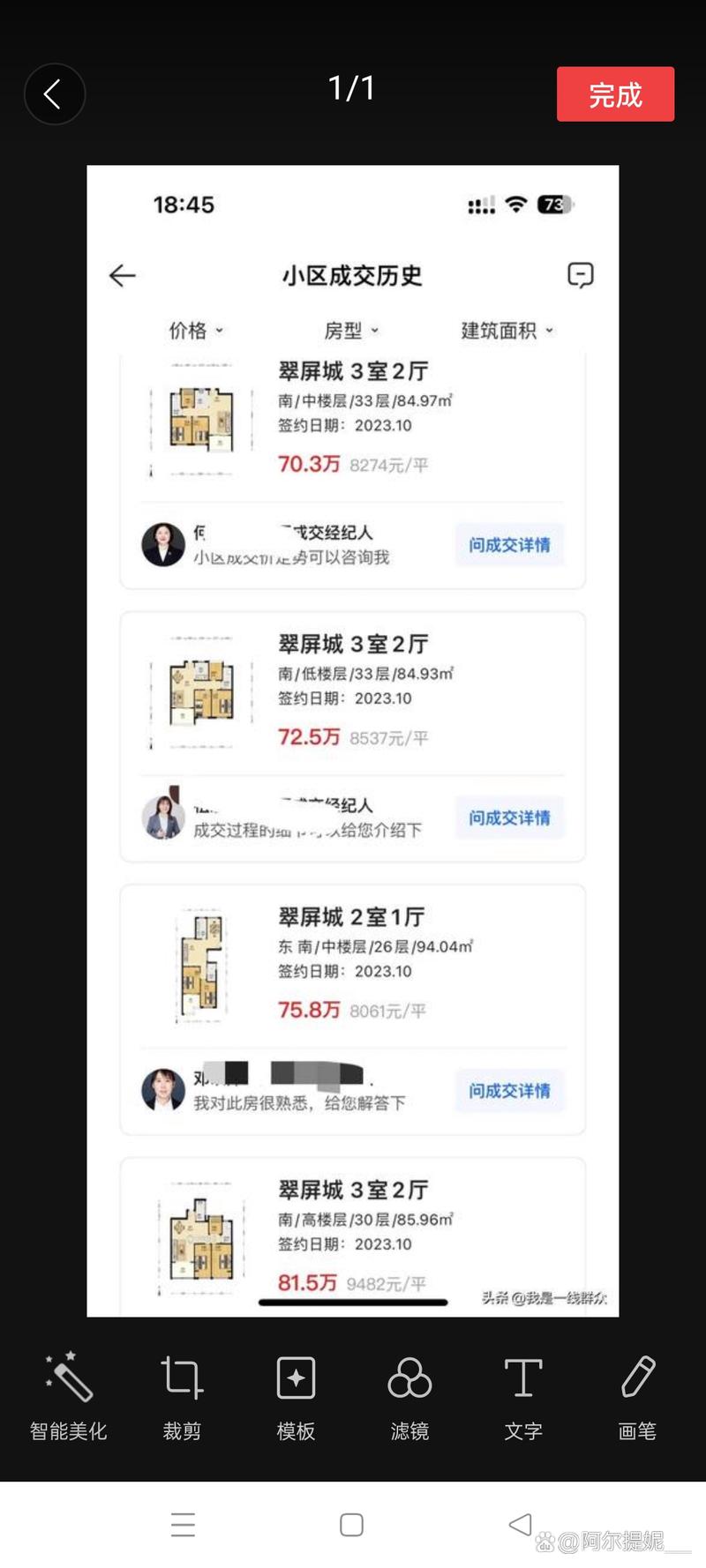
Task: Tap the feedback comment icon in the screenshot
Action: tap(580, 275)
